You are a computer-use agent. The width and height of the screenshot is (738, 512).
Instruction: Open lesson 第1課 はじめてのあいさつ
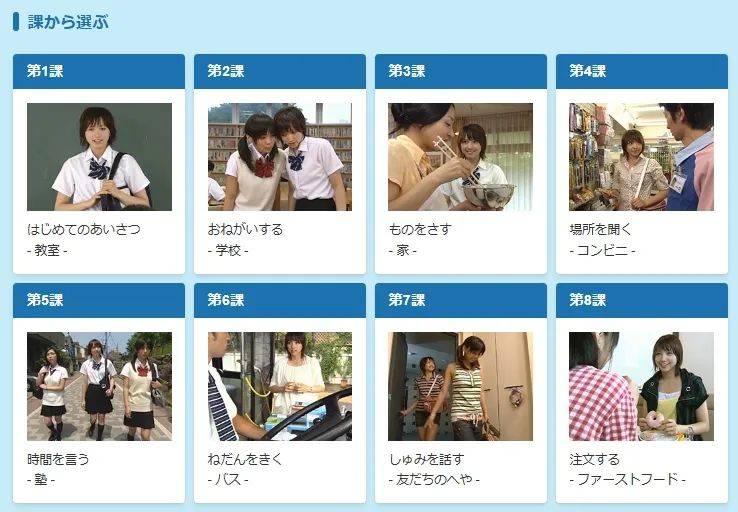click(x=99, y=157)
